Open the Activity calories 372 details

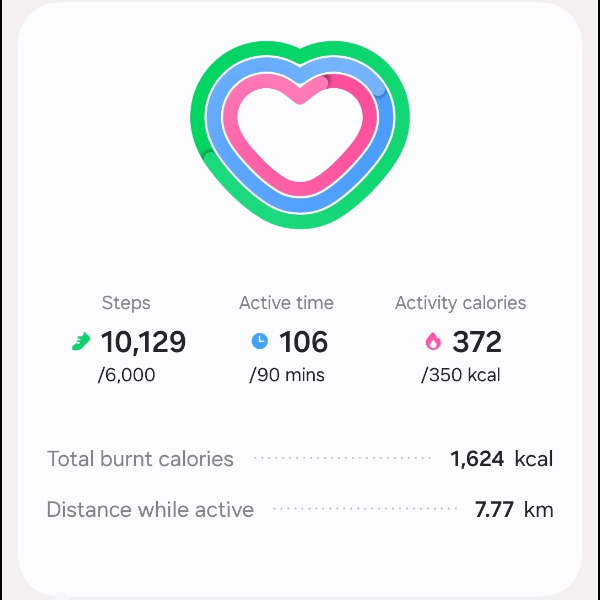[x=461, y=341]
